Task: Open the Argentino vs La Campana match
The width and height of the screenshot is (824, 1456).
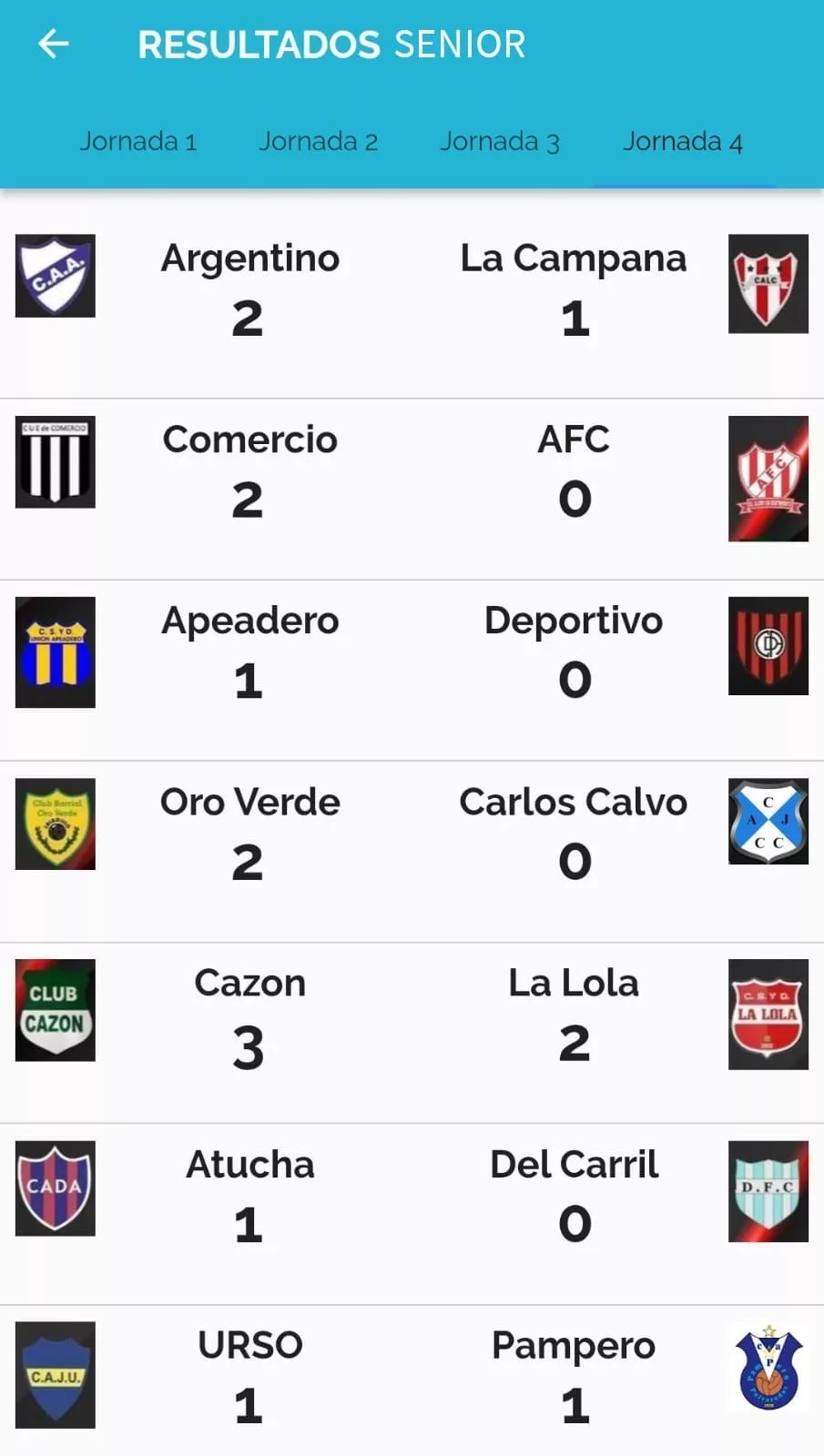Action: point(412,291)
